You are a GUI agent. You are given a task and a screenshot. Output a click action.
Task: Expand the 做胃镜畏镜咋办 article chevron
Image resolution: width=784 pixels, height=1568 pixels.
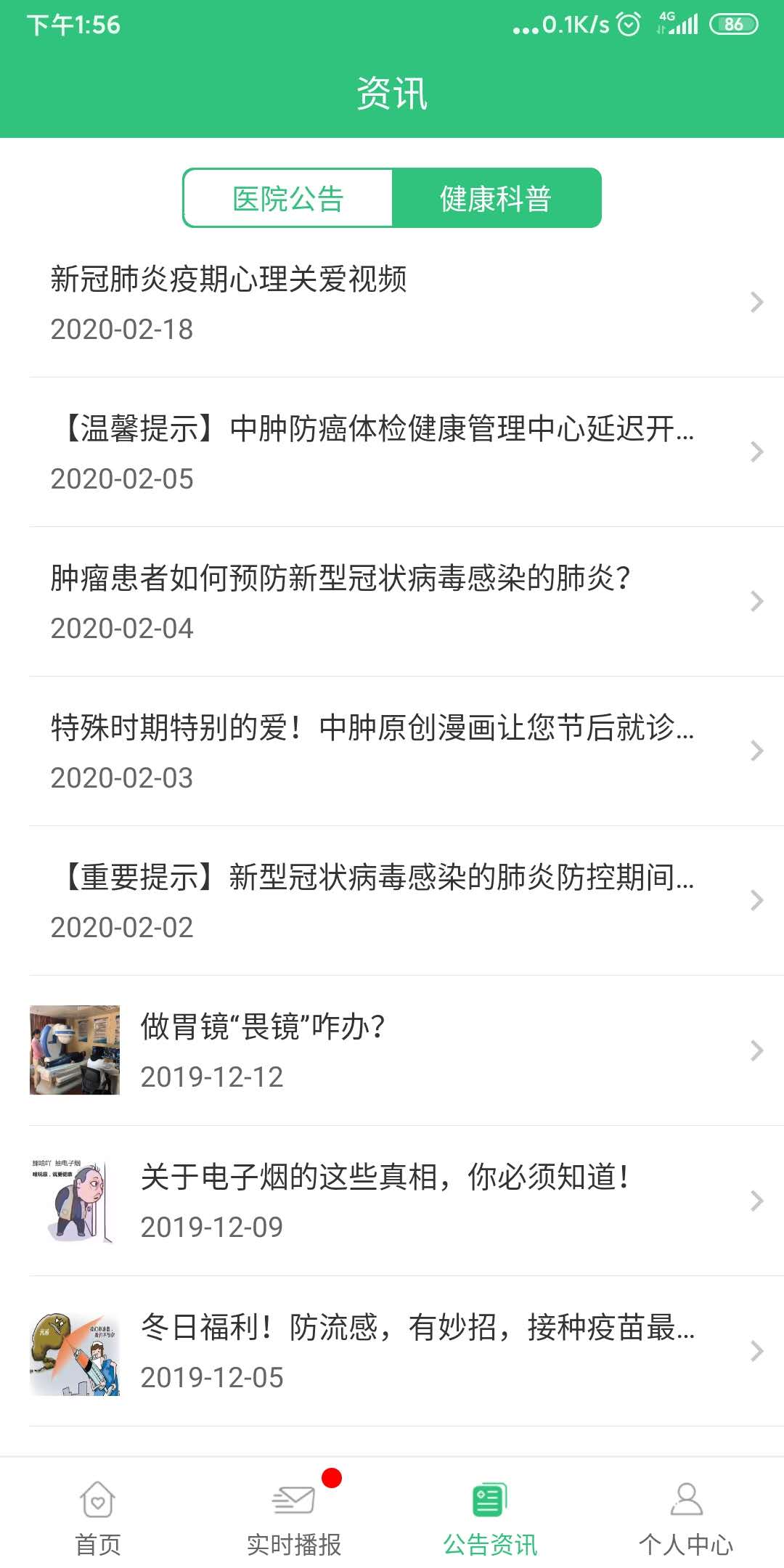756,1050
